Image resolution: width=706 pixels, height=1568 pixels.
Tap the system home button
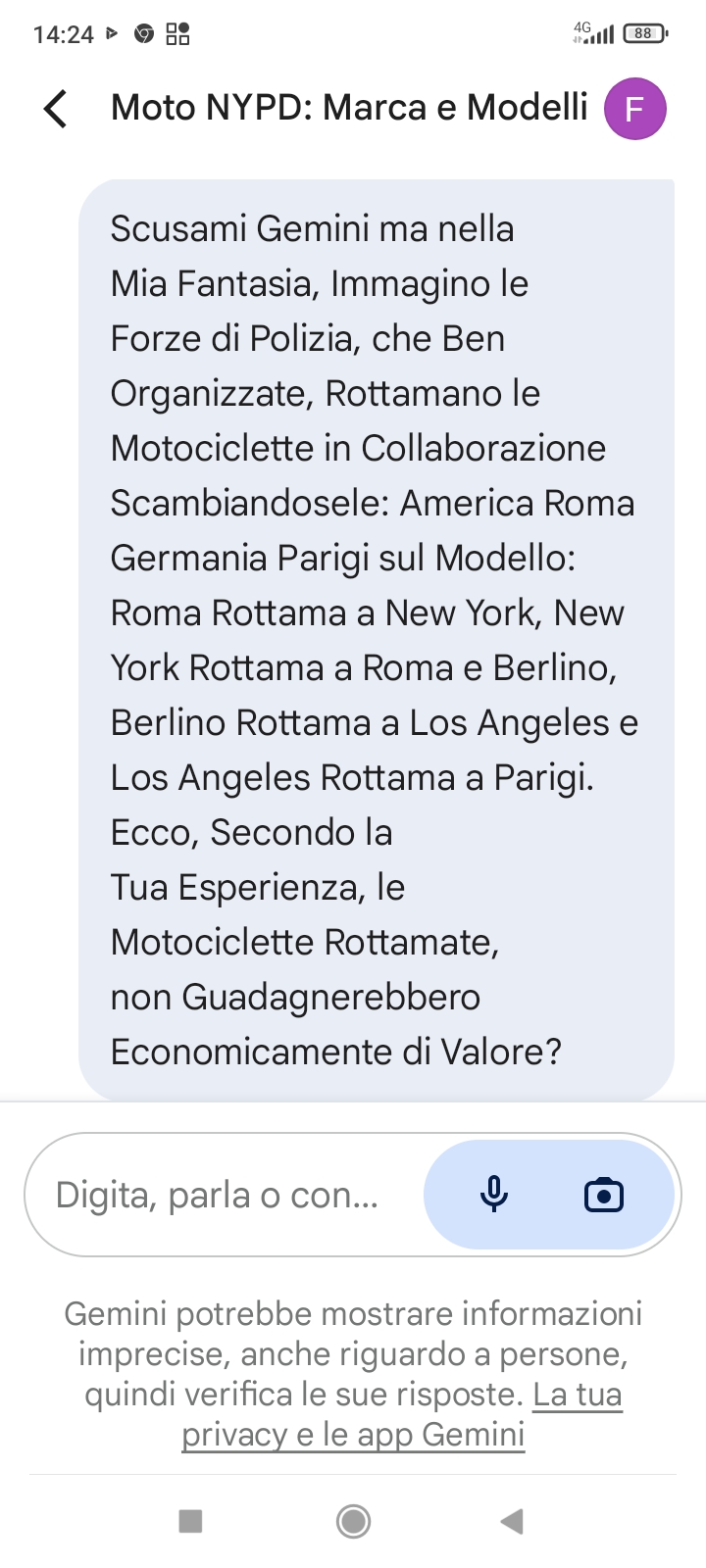tap(353, 1521)
